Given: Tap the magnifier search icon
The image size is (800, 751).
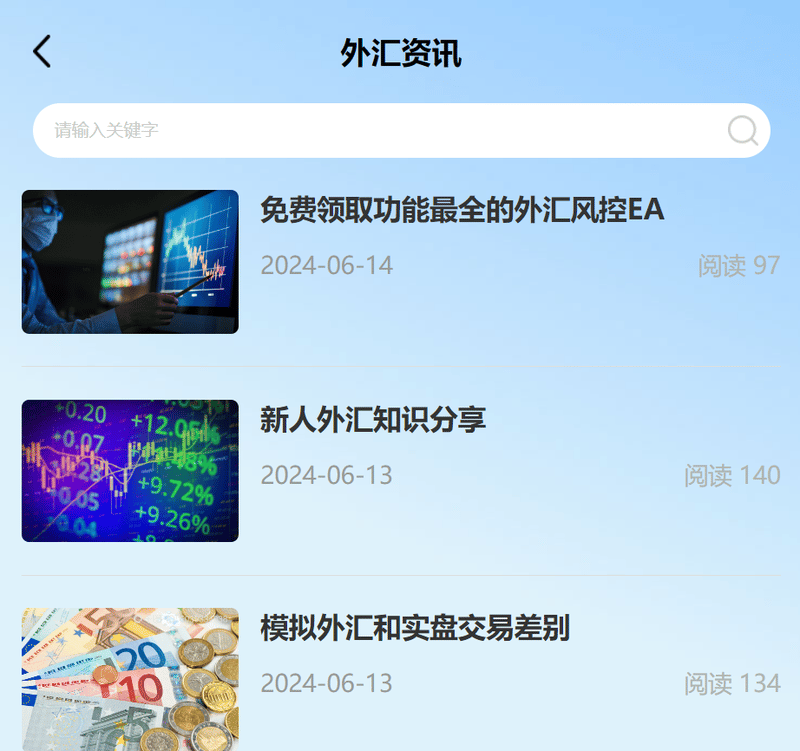Looking at the screenshot, I should (x=742, y=130).
